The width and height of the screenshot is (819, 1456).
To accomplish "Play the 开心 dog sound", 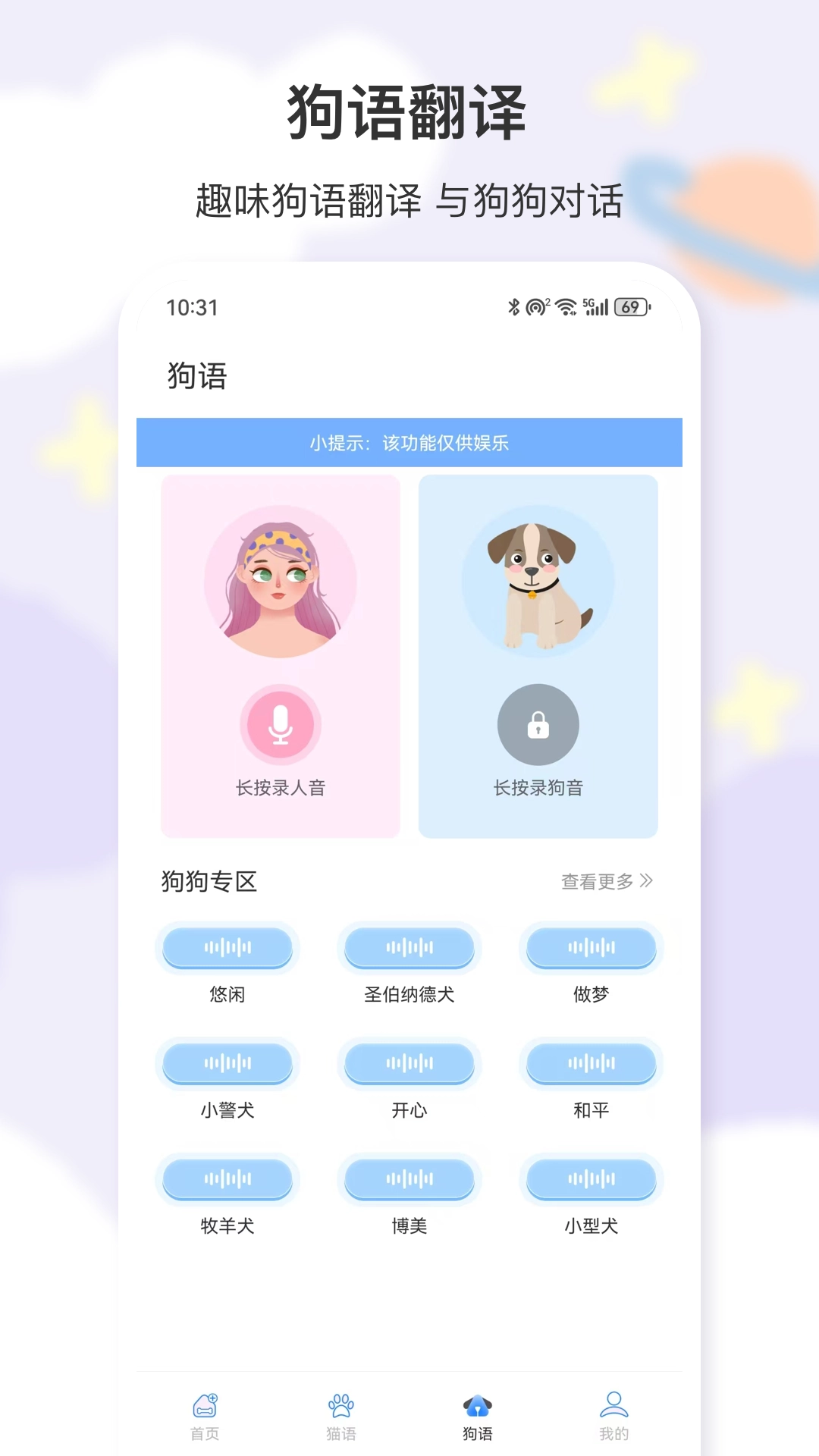I will (409, 1064).
